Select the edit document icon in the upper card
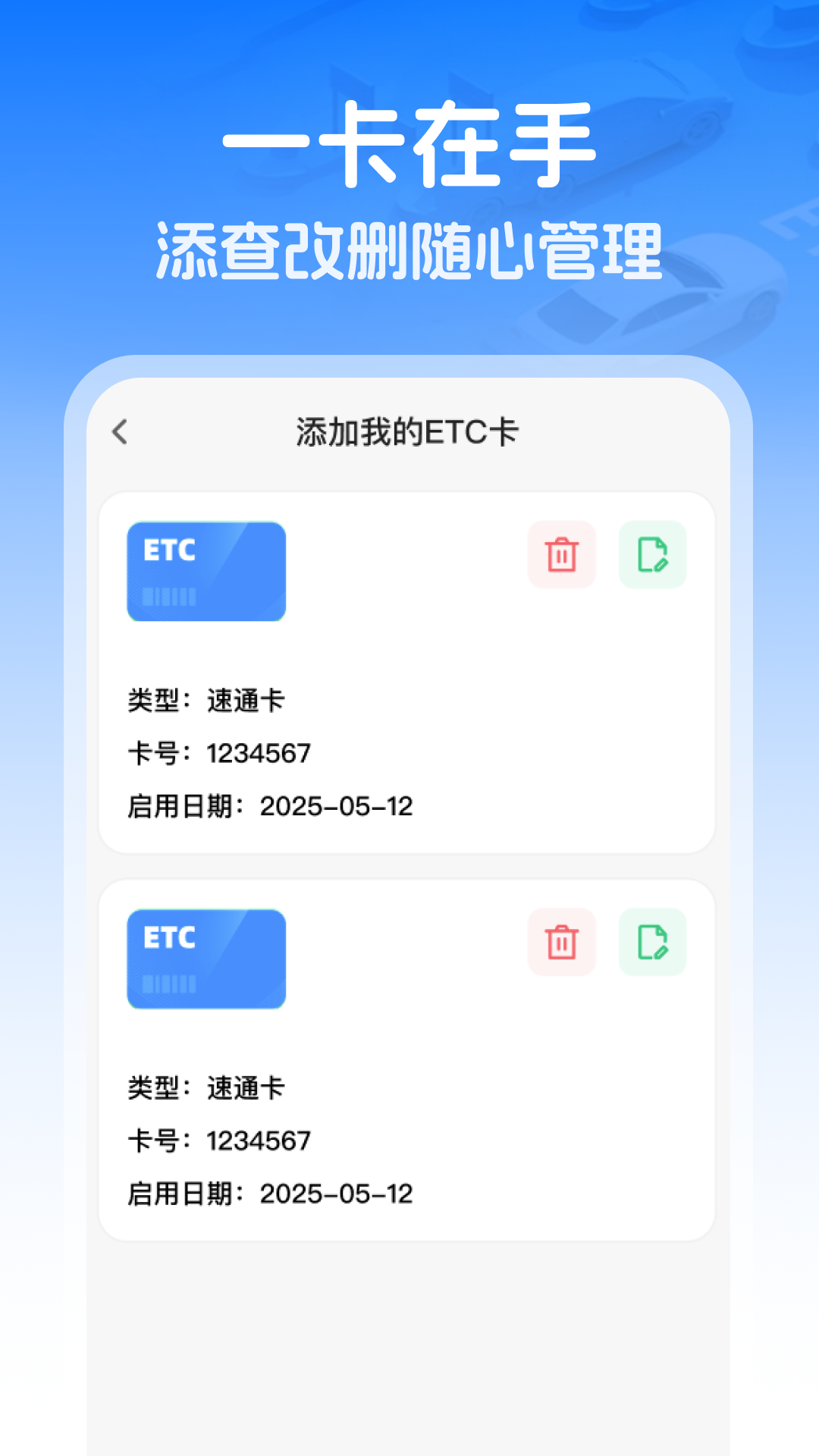819x1456 pixels. coord(652,554)
